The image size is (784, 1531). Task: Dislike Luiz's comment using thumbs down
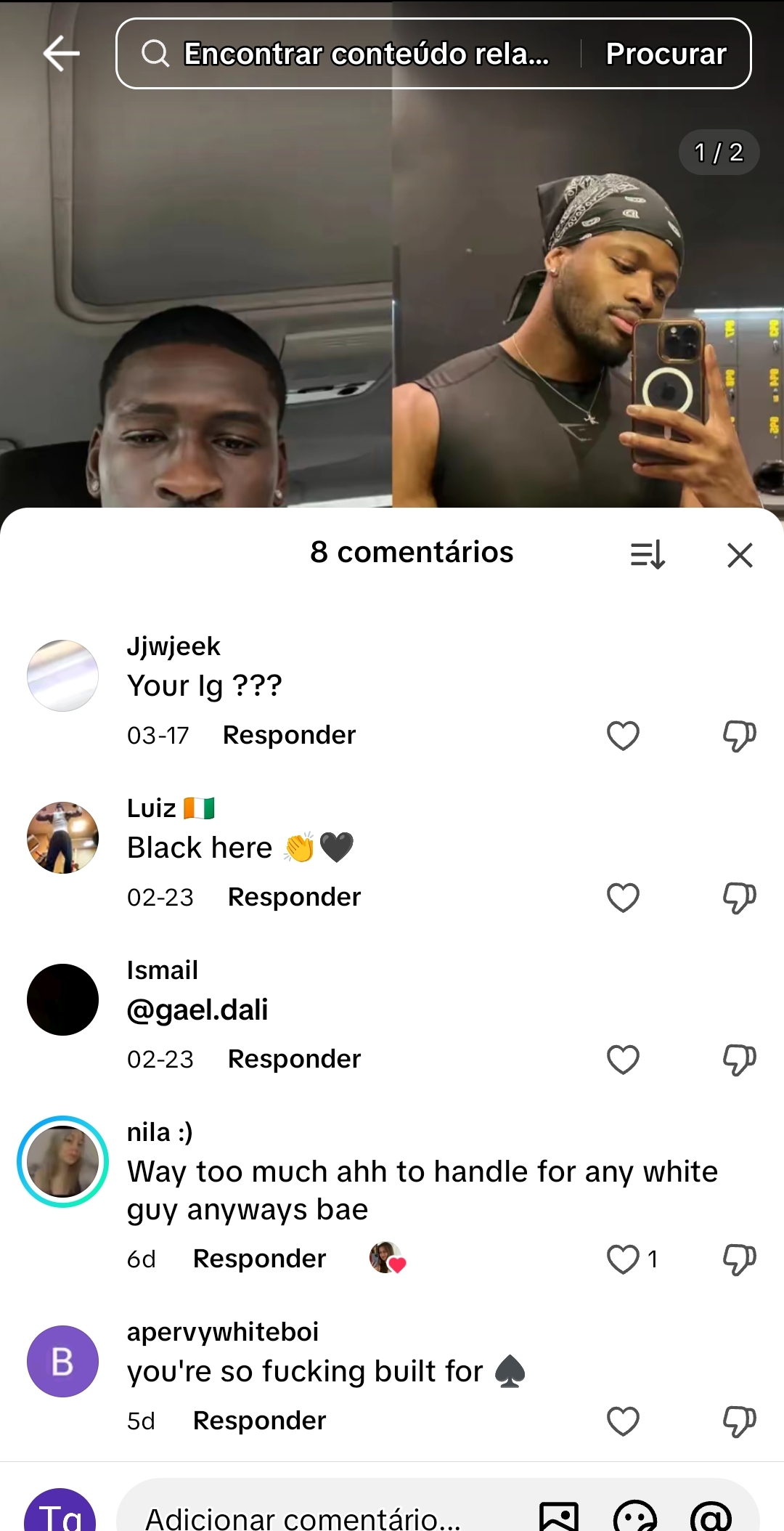pos(739,898)
